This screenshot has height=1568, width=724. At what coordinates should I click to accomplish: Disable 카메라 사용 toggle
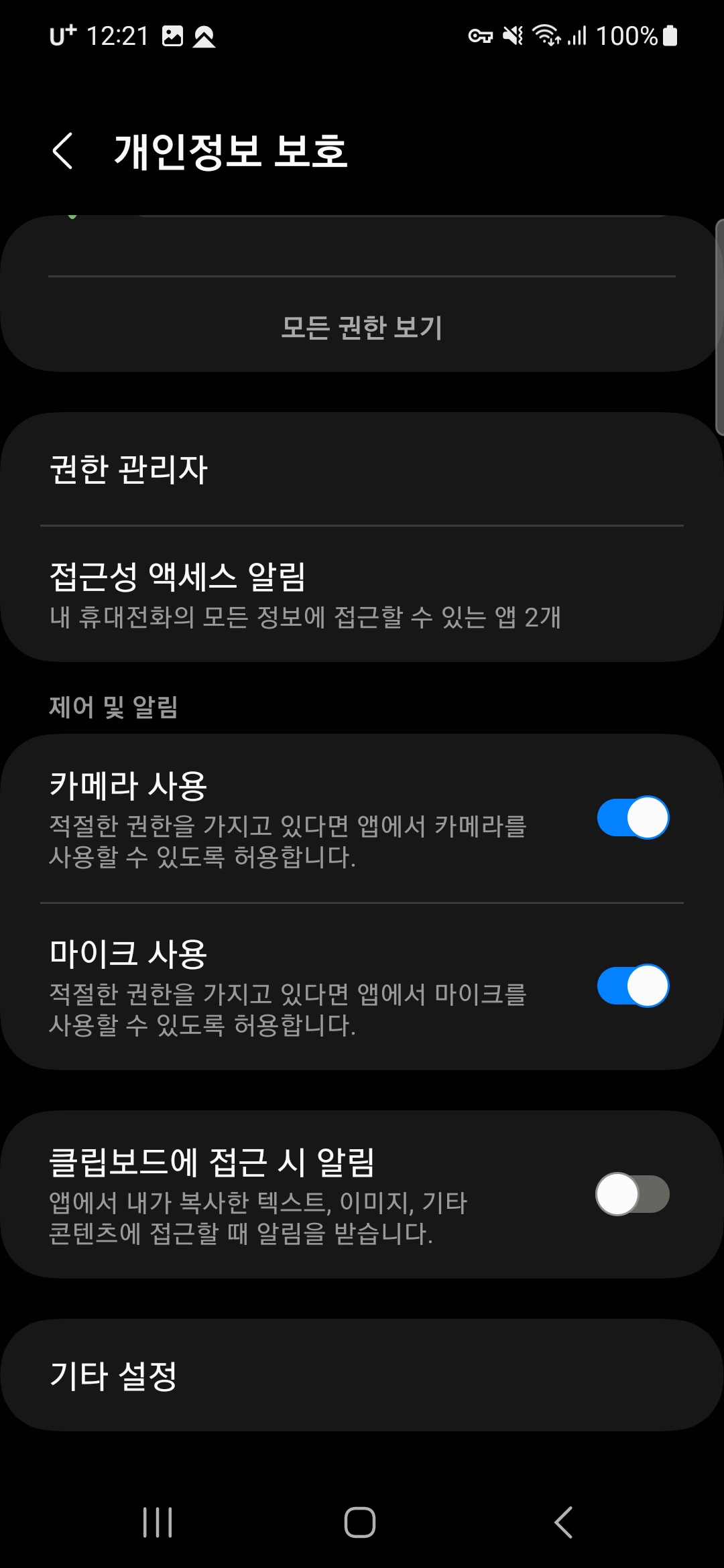coord(633,818)
